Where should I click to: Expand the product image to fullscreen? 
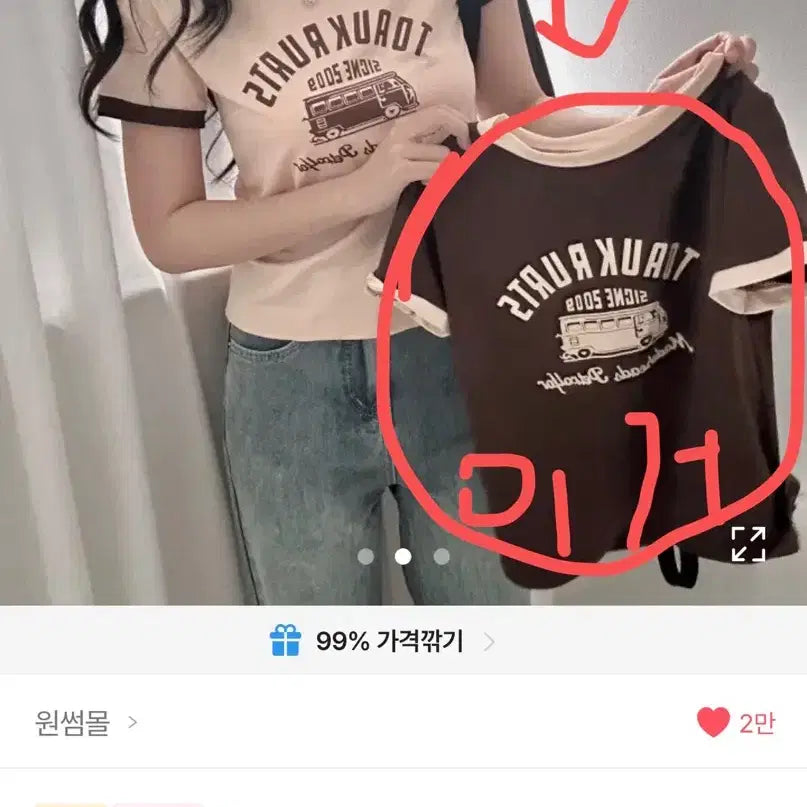pyautogui.click(x=747, y=544)
